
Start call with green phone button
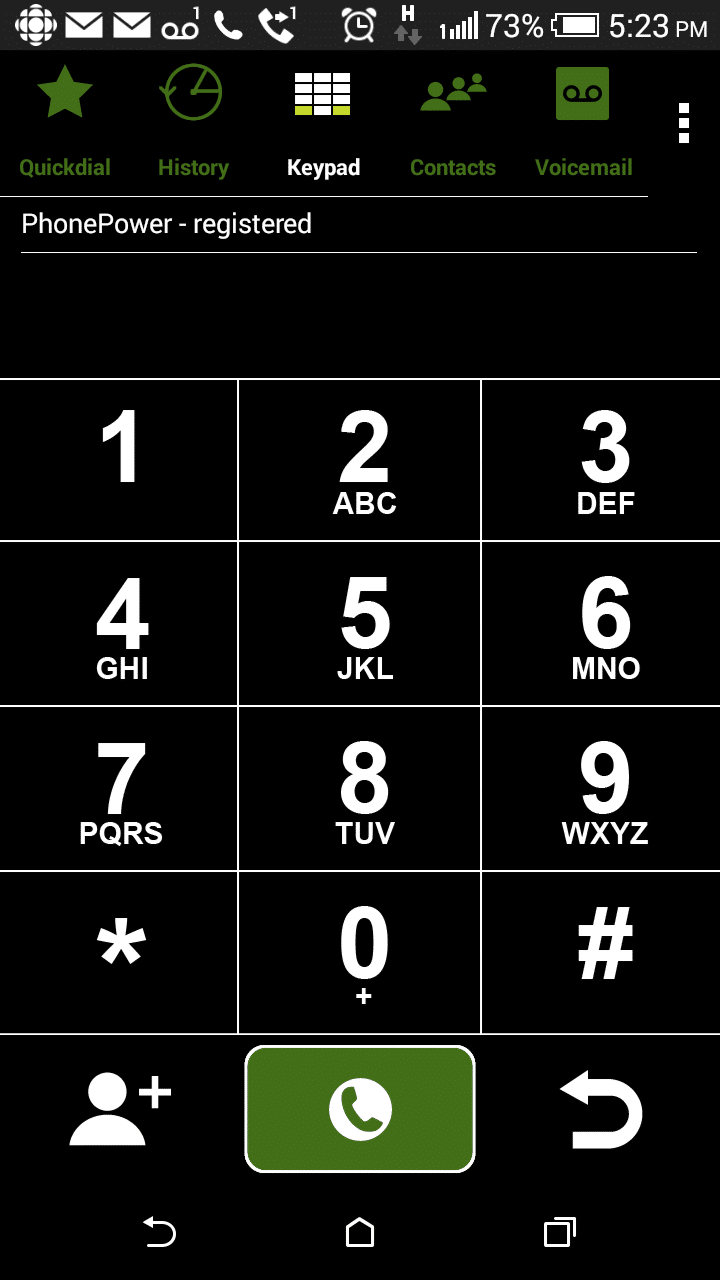click(x=360, y=1108)
